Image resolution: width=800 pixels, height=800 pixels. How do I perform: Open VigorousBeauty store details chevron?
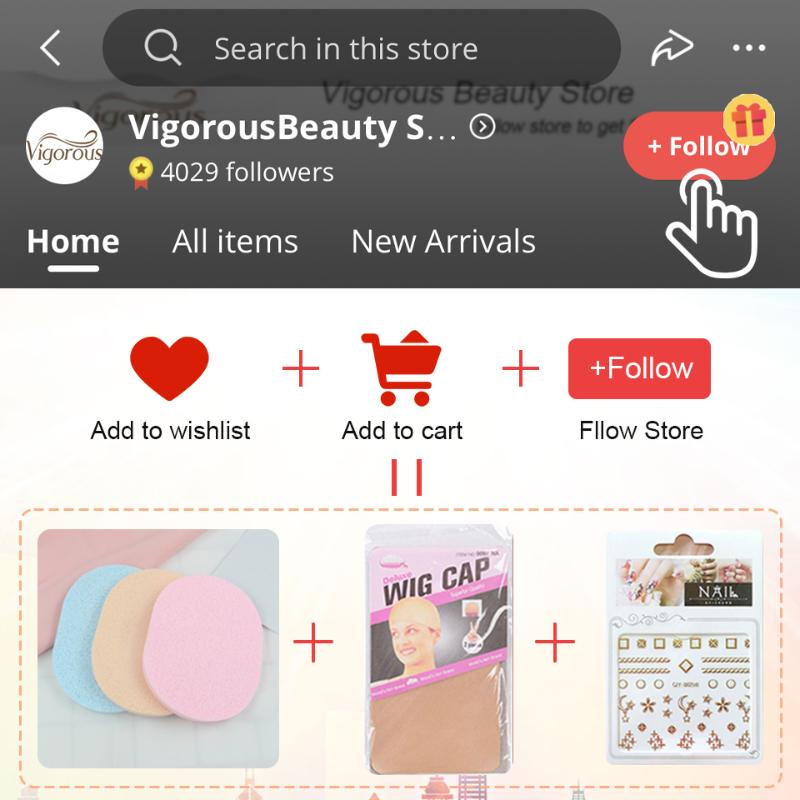[x=483, y=127]
